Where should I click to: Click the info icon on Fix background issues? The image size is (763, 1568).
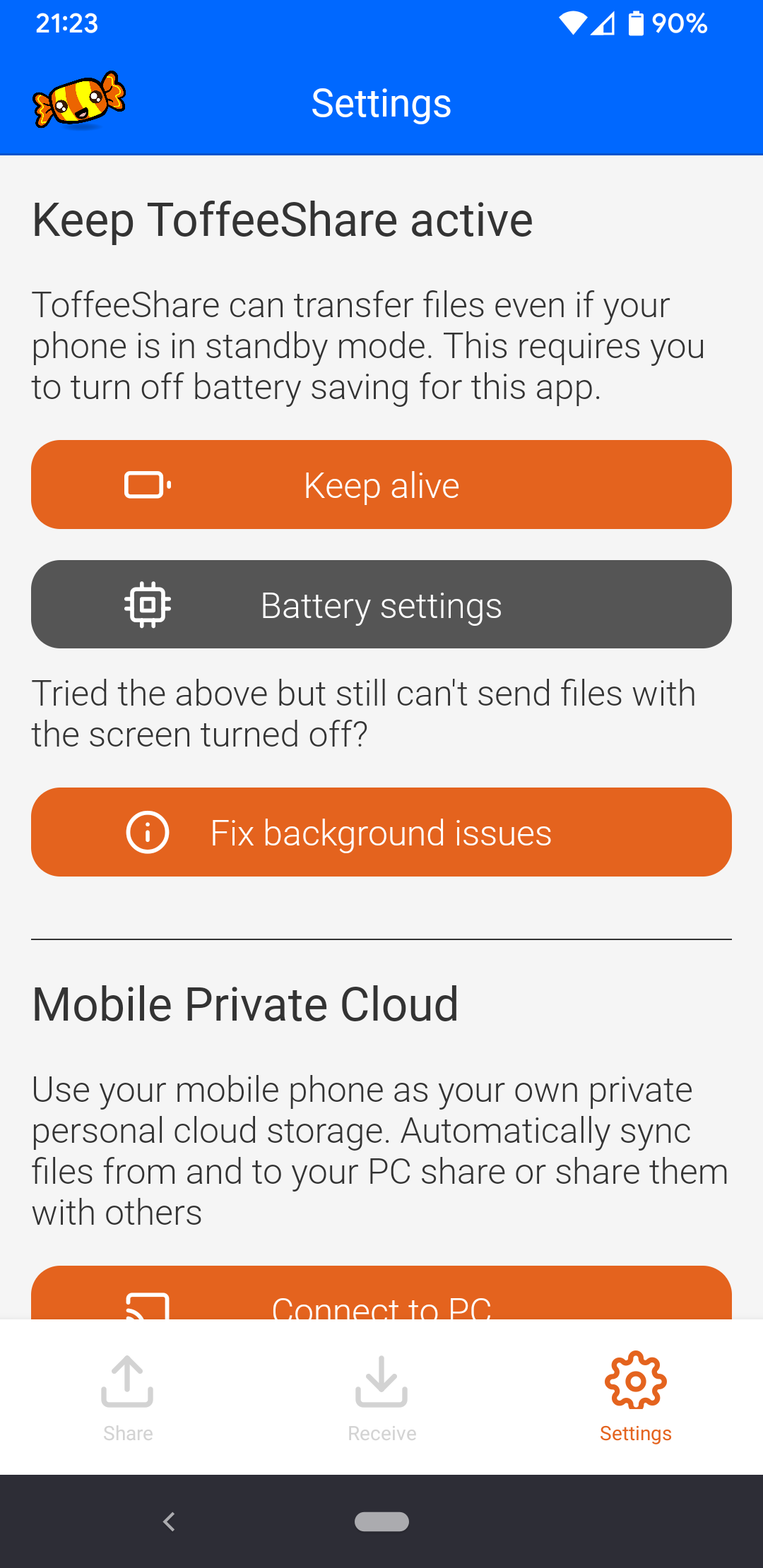147,832
